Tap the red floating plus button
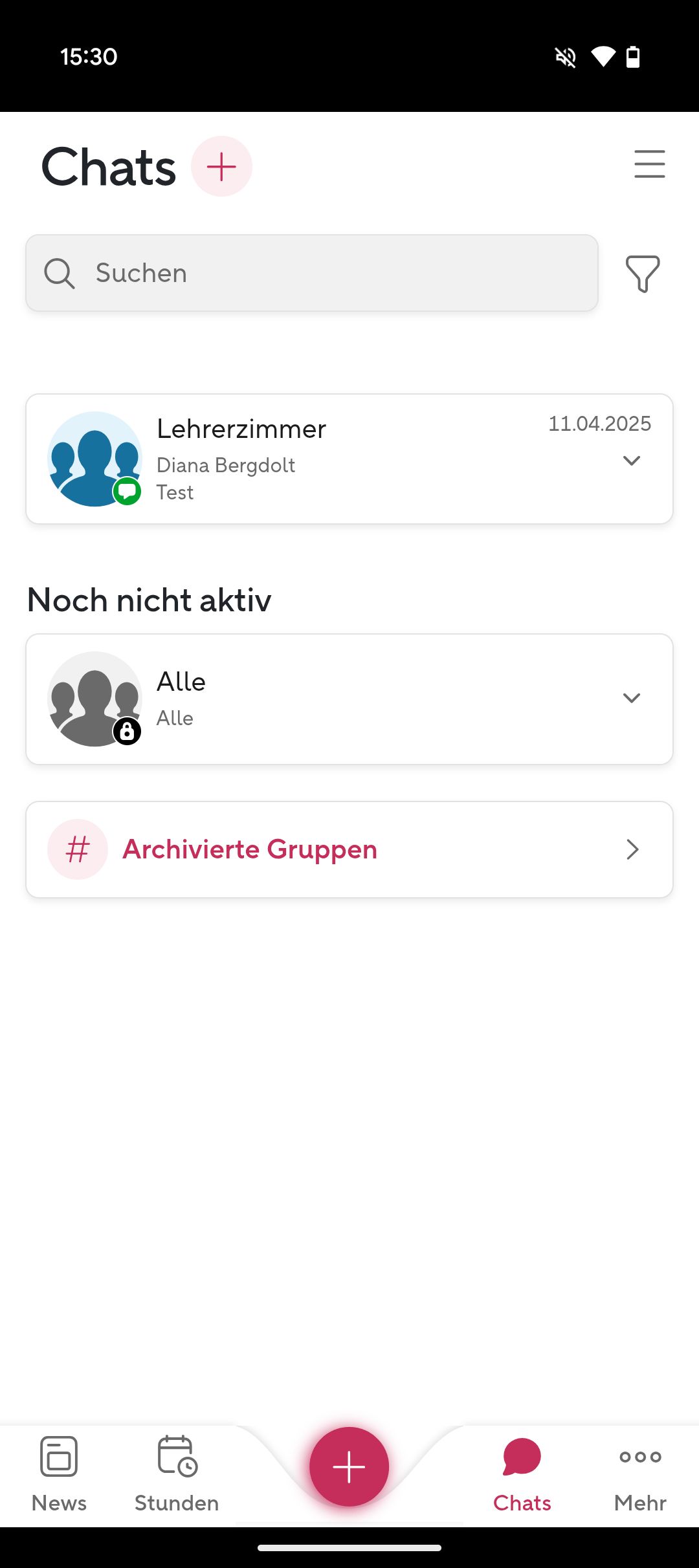This screenshot has width=699, height=1568. pyautogui.click(x=349, y=1466)
